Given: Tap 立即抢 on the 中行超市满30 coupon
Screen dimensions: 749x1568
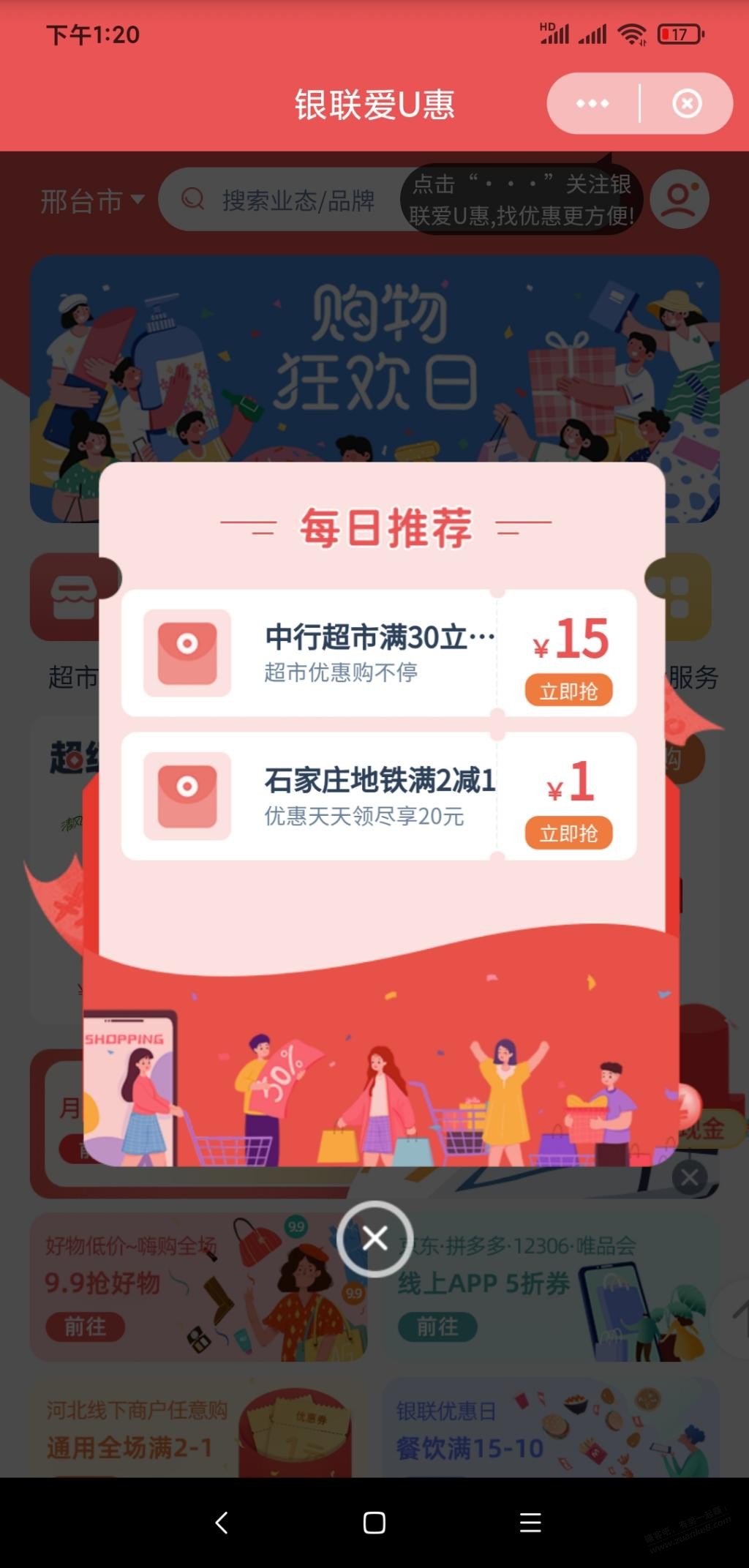Looking at the screenshot, I should click(568, 691).
